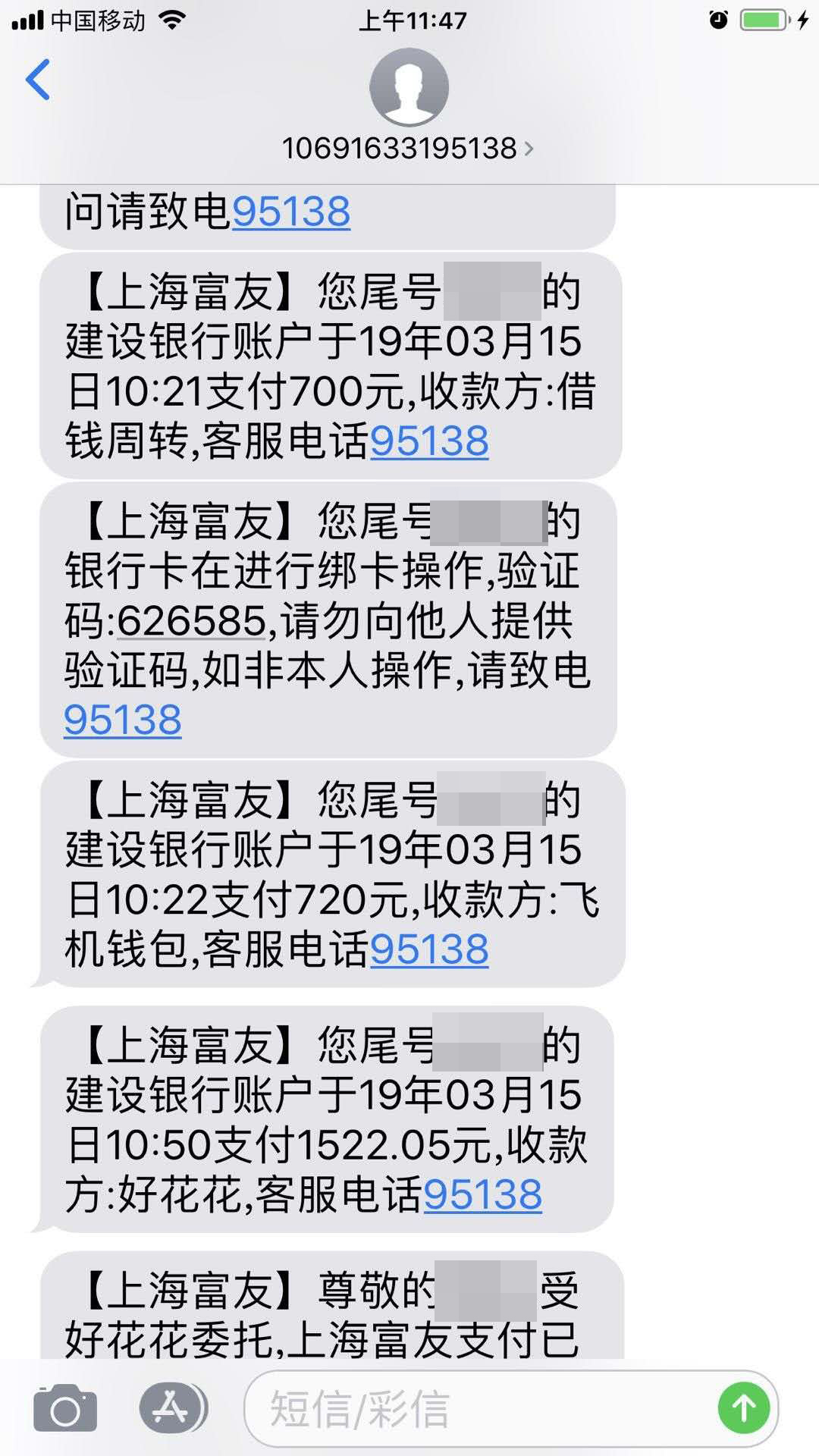Image resolution: width=819 pixels, height=1456 pixels.
Task: Open contact details via the chevron arrow
Action: 528,149
